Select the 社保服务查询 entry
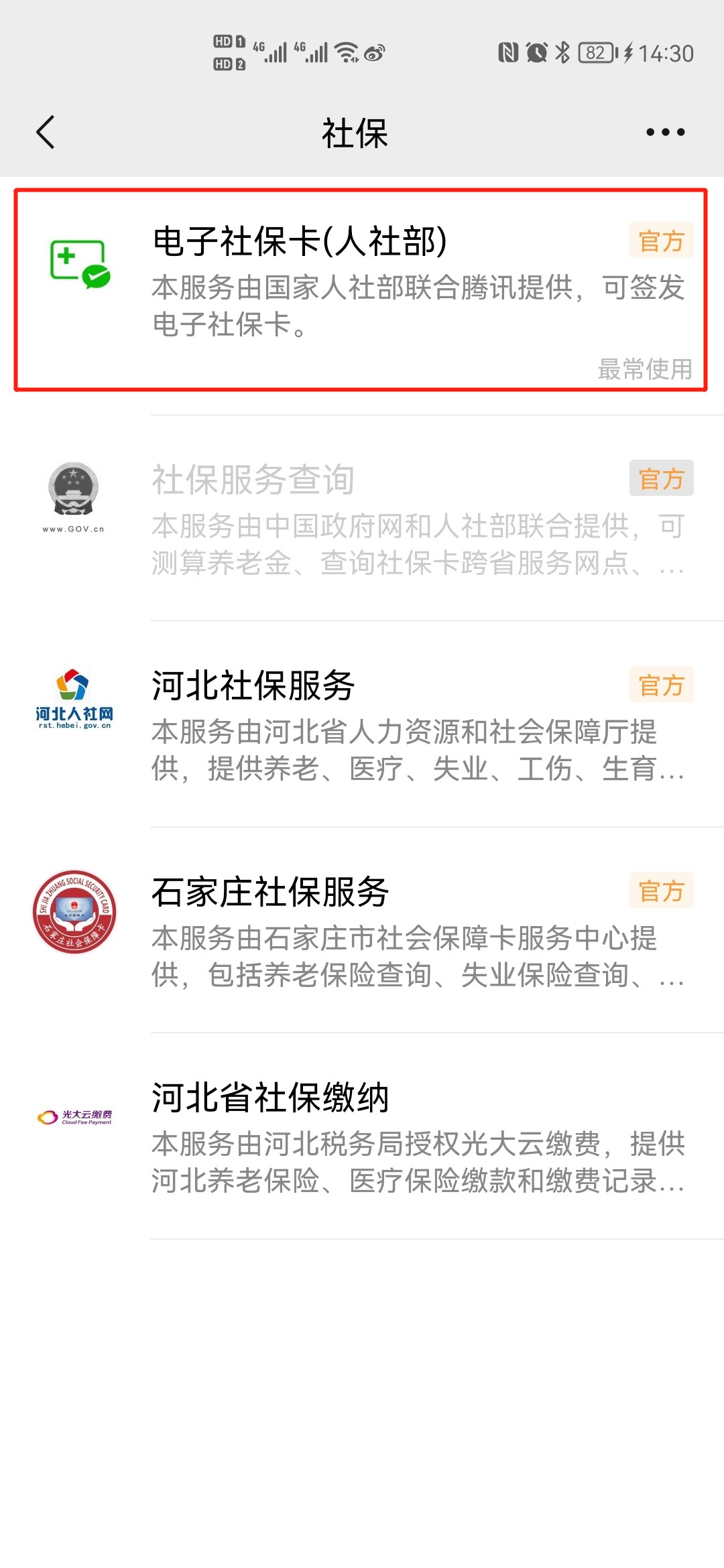The height and width of the screenshot is (1568, 724). (362, 518)
